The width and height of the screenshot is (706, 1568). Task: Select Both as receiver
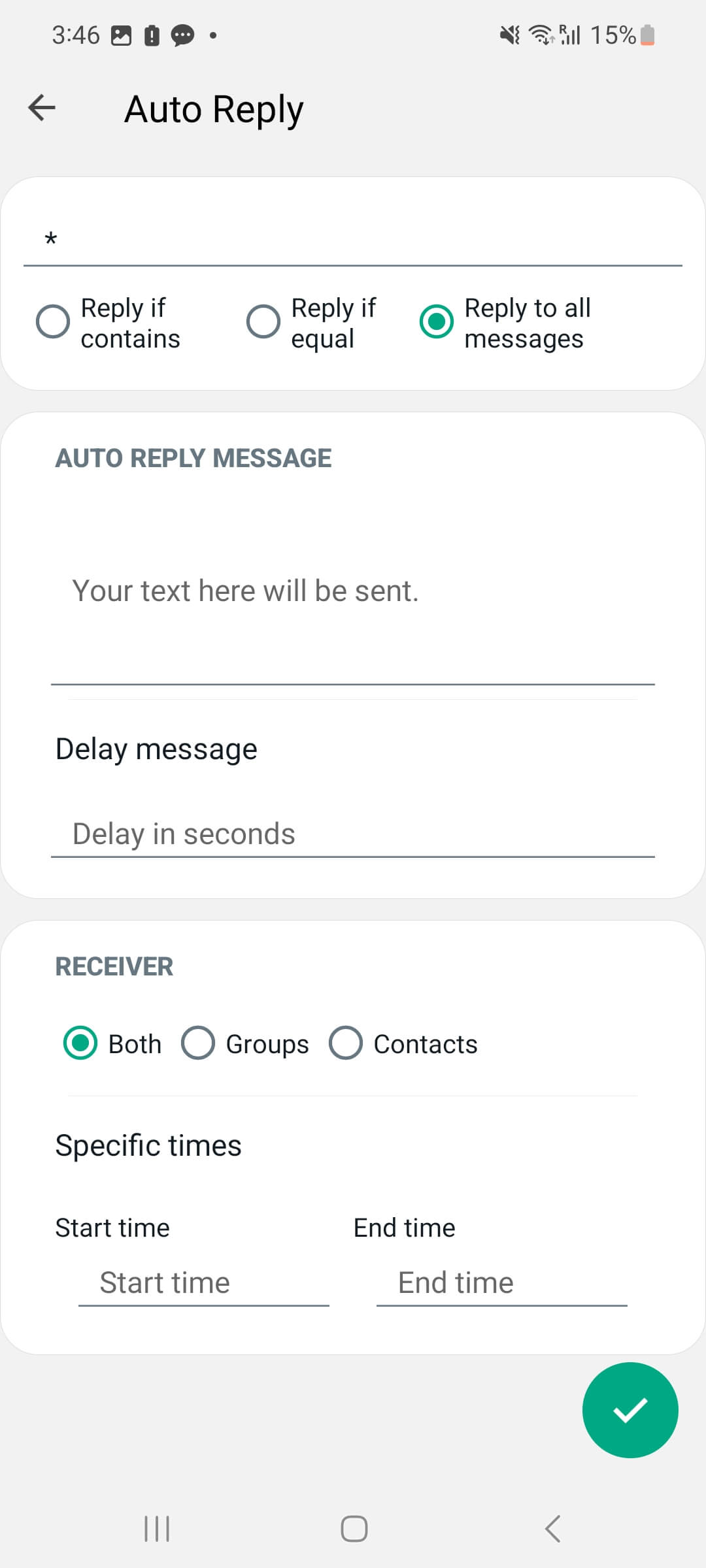click(x=112, y=1043)
